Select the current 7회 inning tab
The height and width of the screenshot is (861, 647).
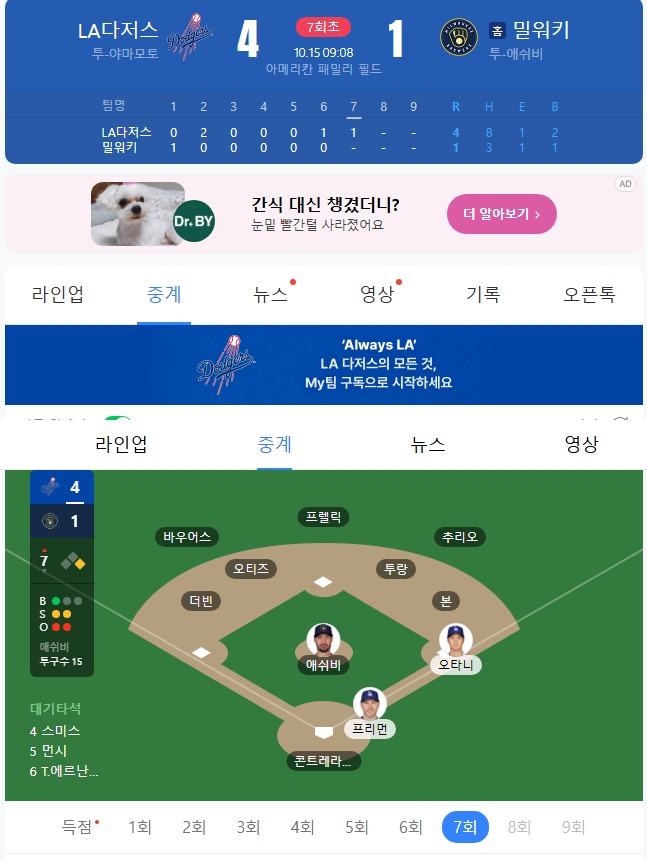[465, 827]
